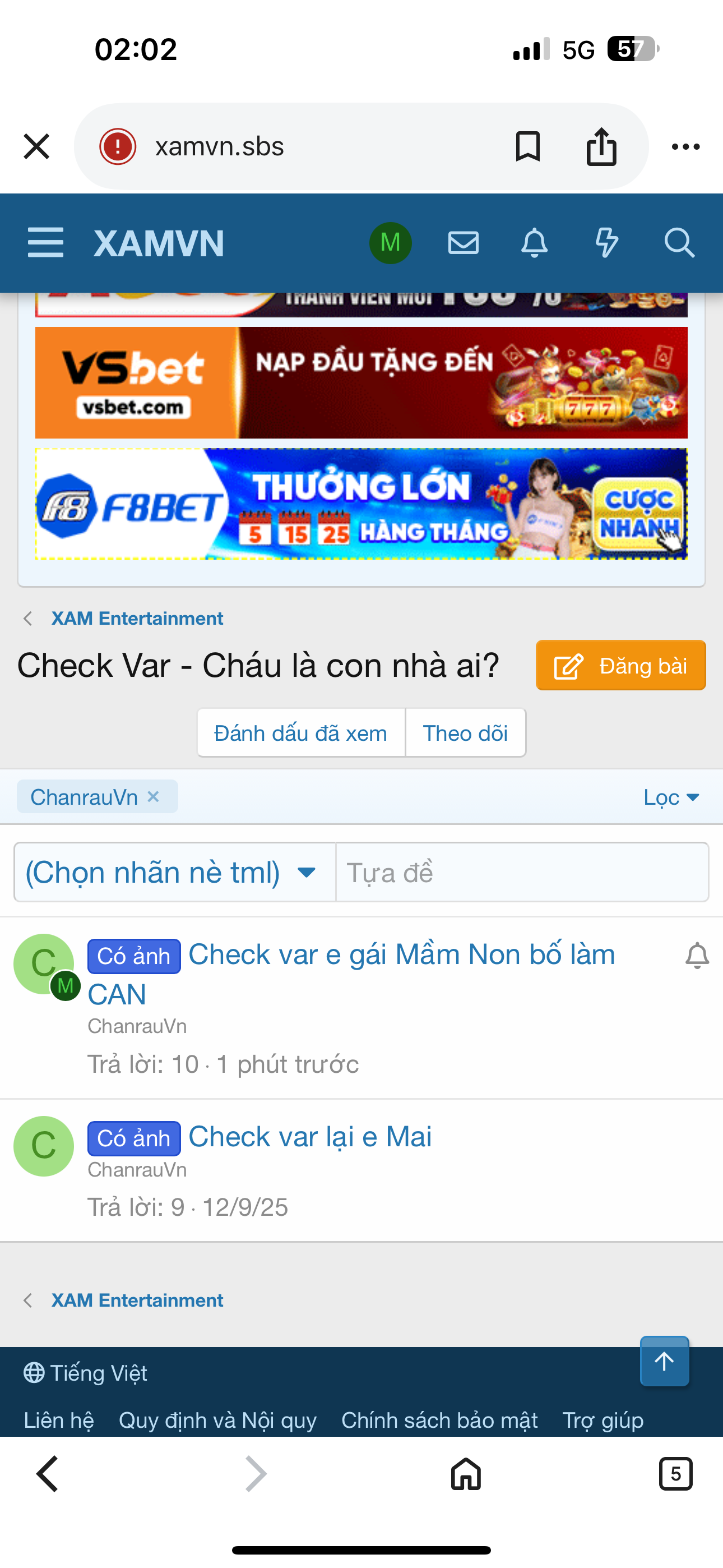Share the current page
The width and height of the screenshot is (723, 1568).
(601, 147)
